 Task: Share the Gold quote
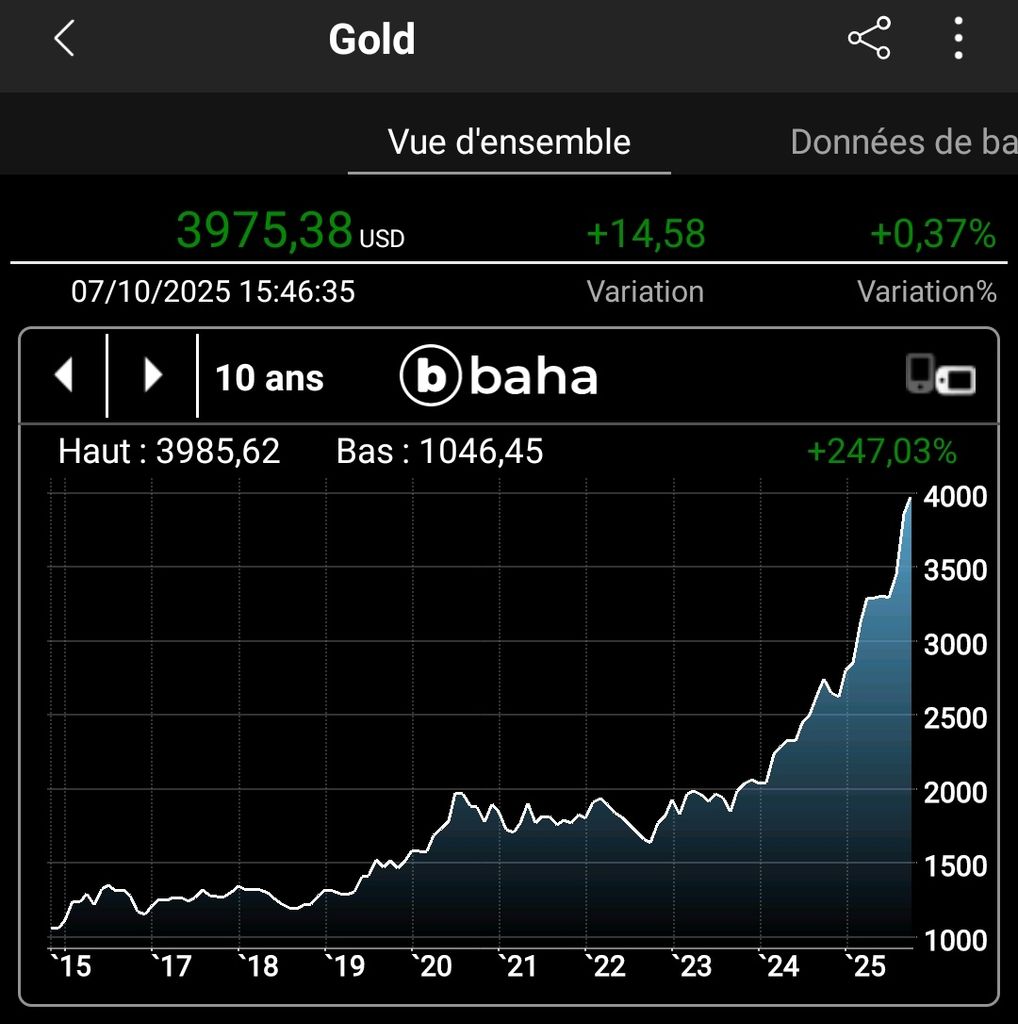click(868, 40)
